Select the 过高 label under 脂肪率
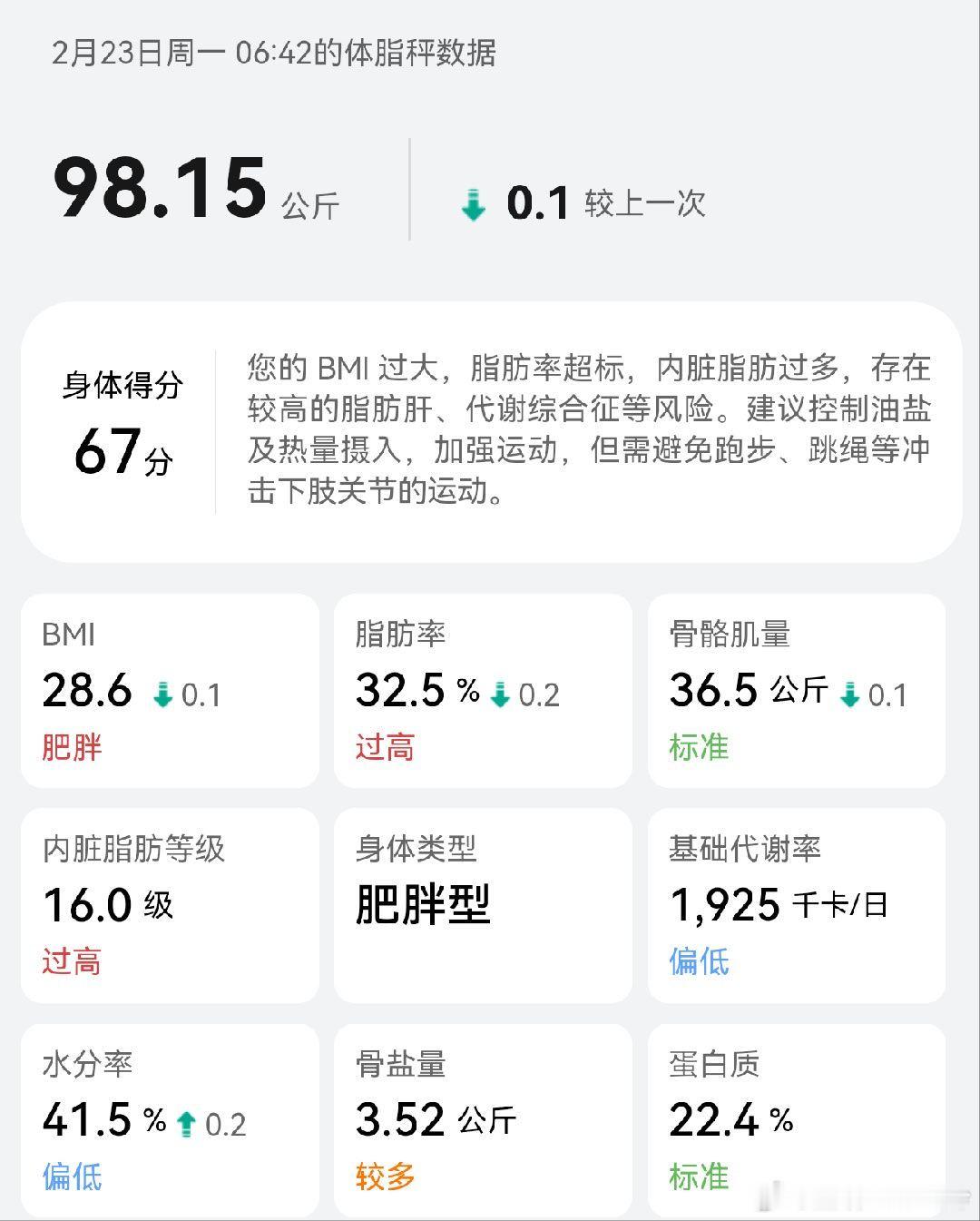Viewport: 980px width, 1221px height. coord(384,747)
